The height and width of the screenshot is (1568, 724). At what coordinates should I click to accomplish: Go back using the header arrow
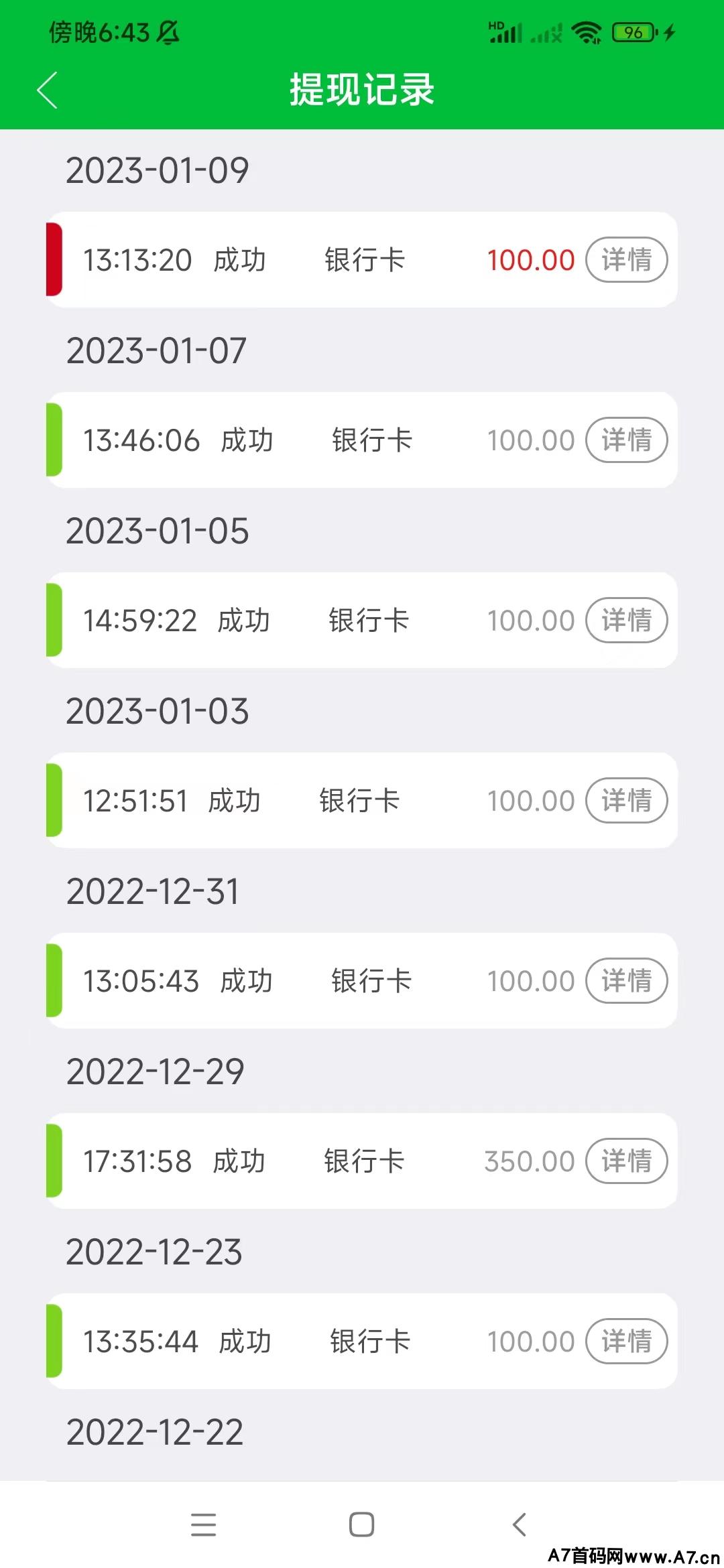47,90
